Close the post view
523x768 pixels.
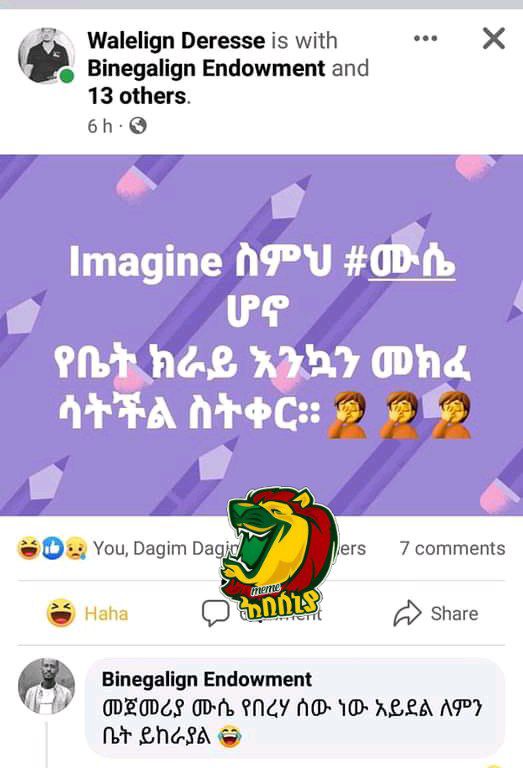[493, 38]
